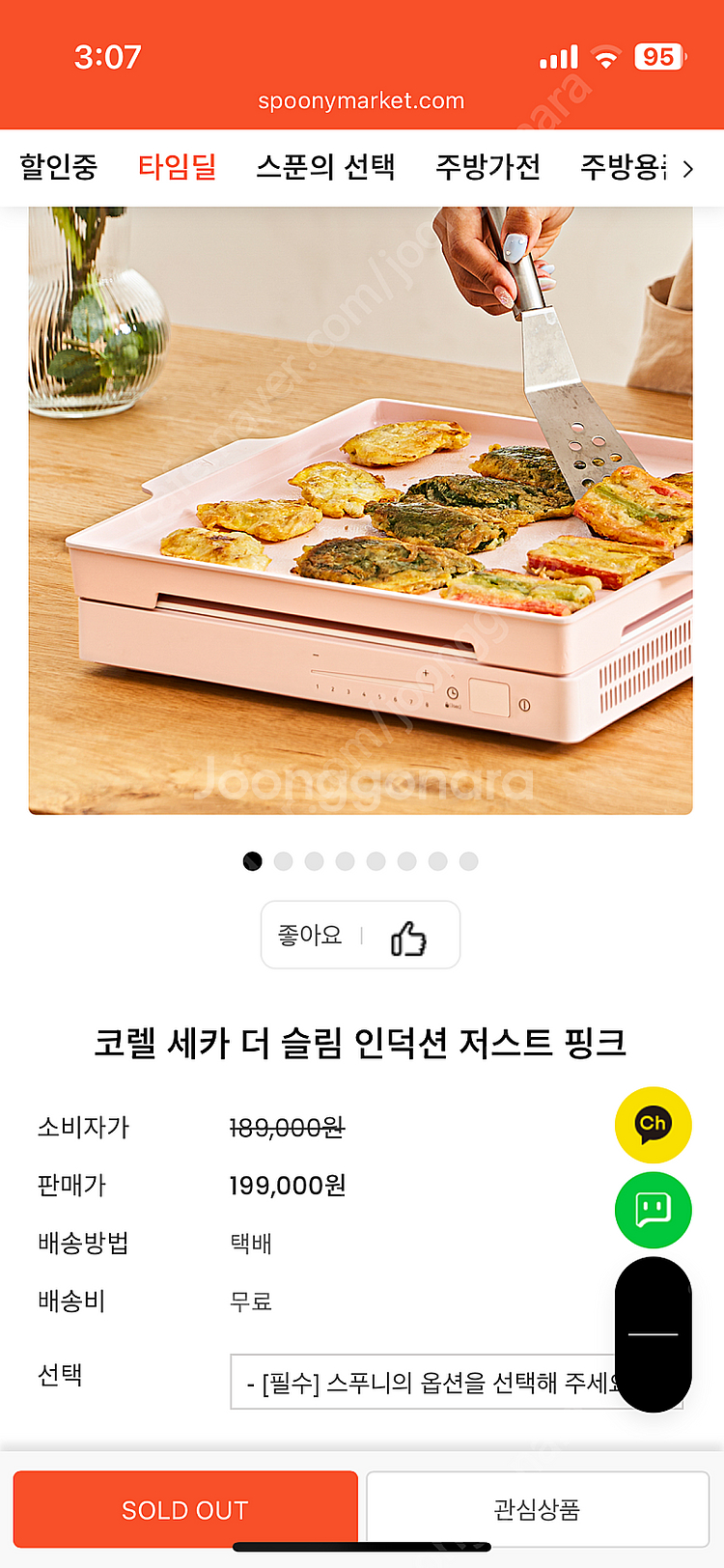Switch to the 할인중 tab
Image resolution: width=724 pixels, height=1568 pixels.
pyautogui.click(x=59, y=167)
